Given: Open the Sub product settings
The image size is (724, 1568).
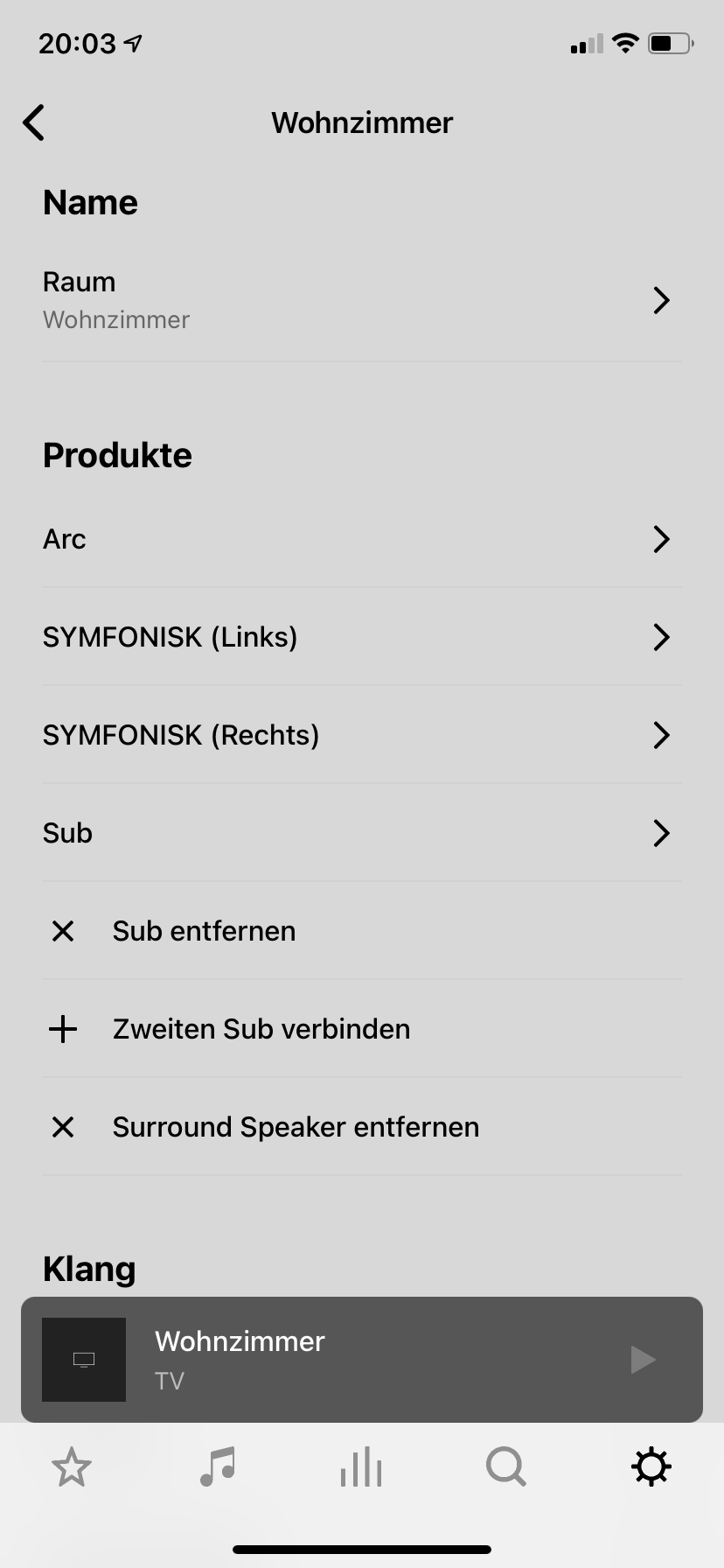Looking at the screenshot, I should click(362, 833).
